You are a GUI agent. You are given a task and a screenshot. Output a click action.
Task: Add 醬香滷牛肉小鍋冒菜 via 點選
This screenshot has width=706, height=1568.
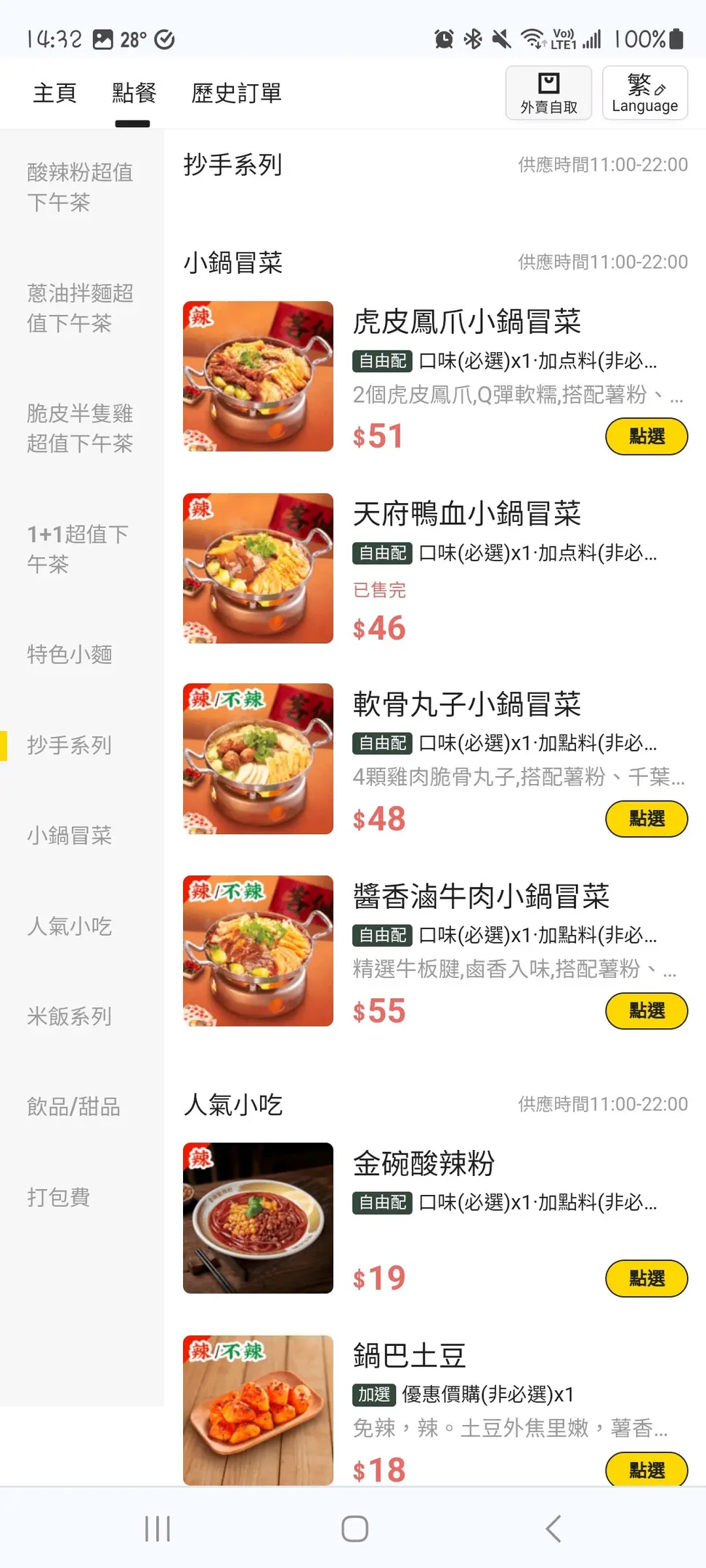point(646,1010)
